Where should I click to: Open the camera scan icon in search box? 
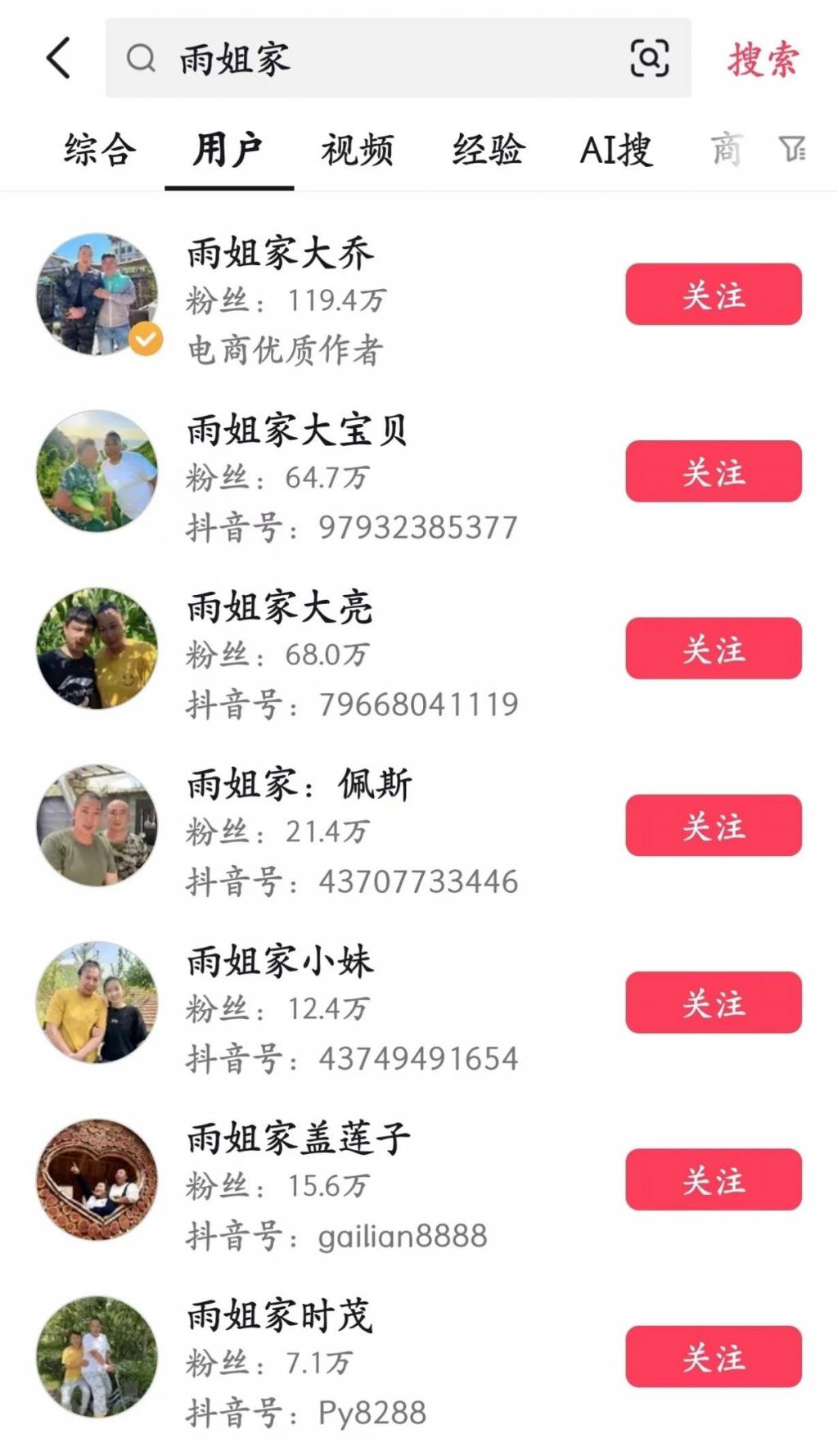tap(649, 58)
